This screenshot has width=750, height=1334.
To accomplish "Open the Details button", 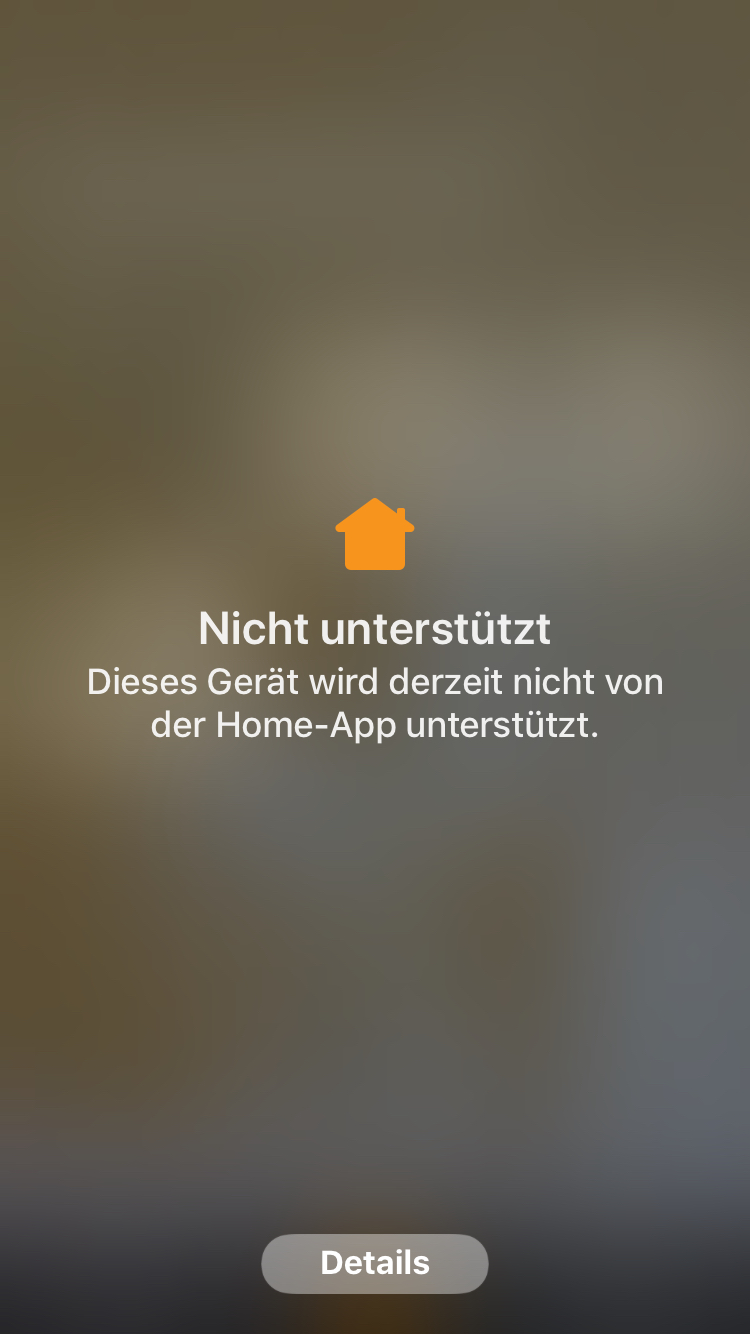I will (375, 1263).
